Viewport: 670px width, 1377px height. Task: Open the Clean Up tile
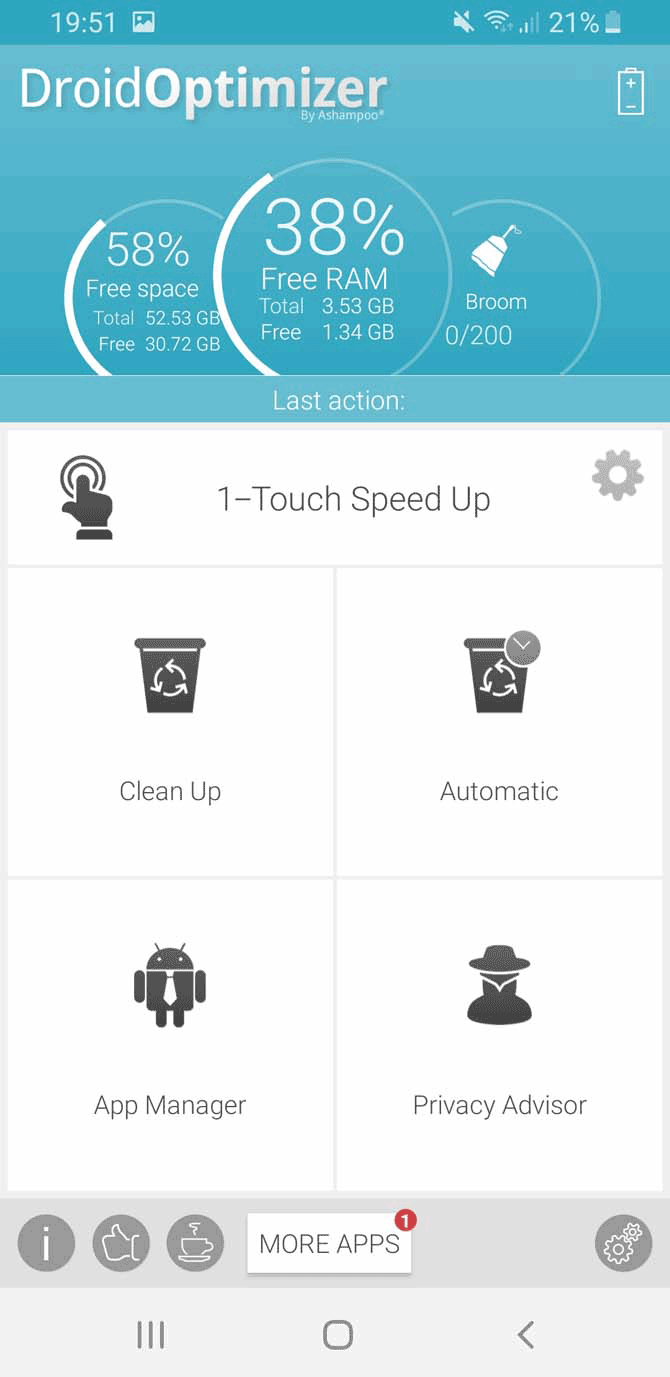[x=170, y=722]
